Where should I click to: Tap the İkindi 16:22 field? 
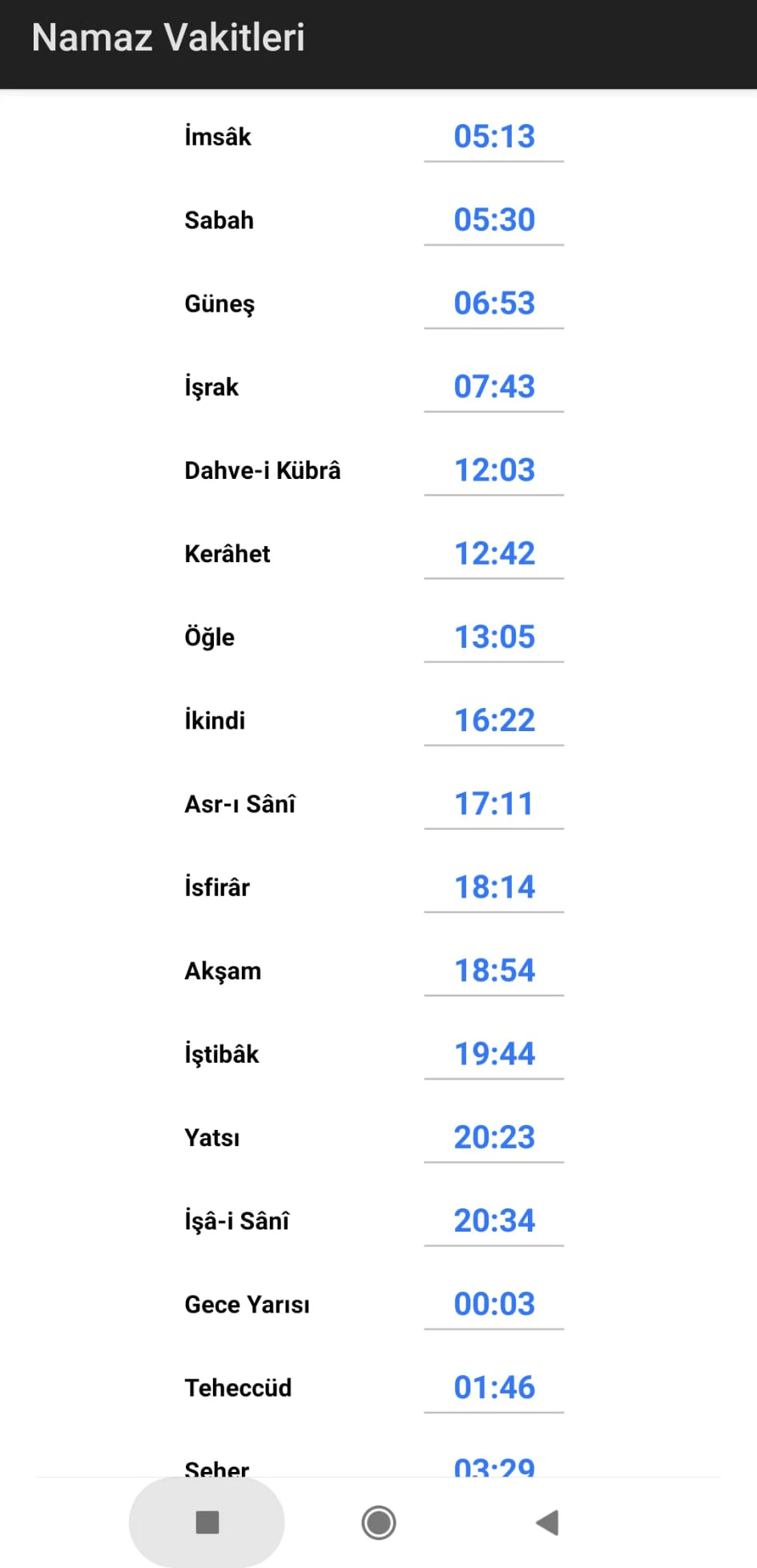[x=494, y=720]
